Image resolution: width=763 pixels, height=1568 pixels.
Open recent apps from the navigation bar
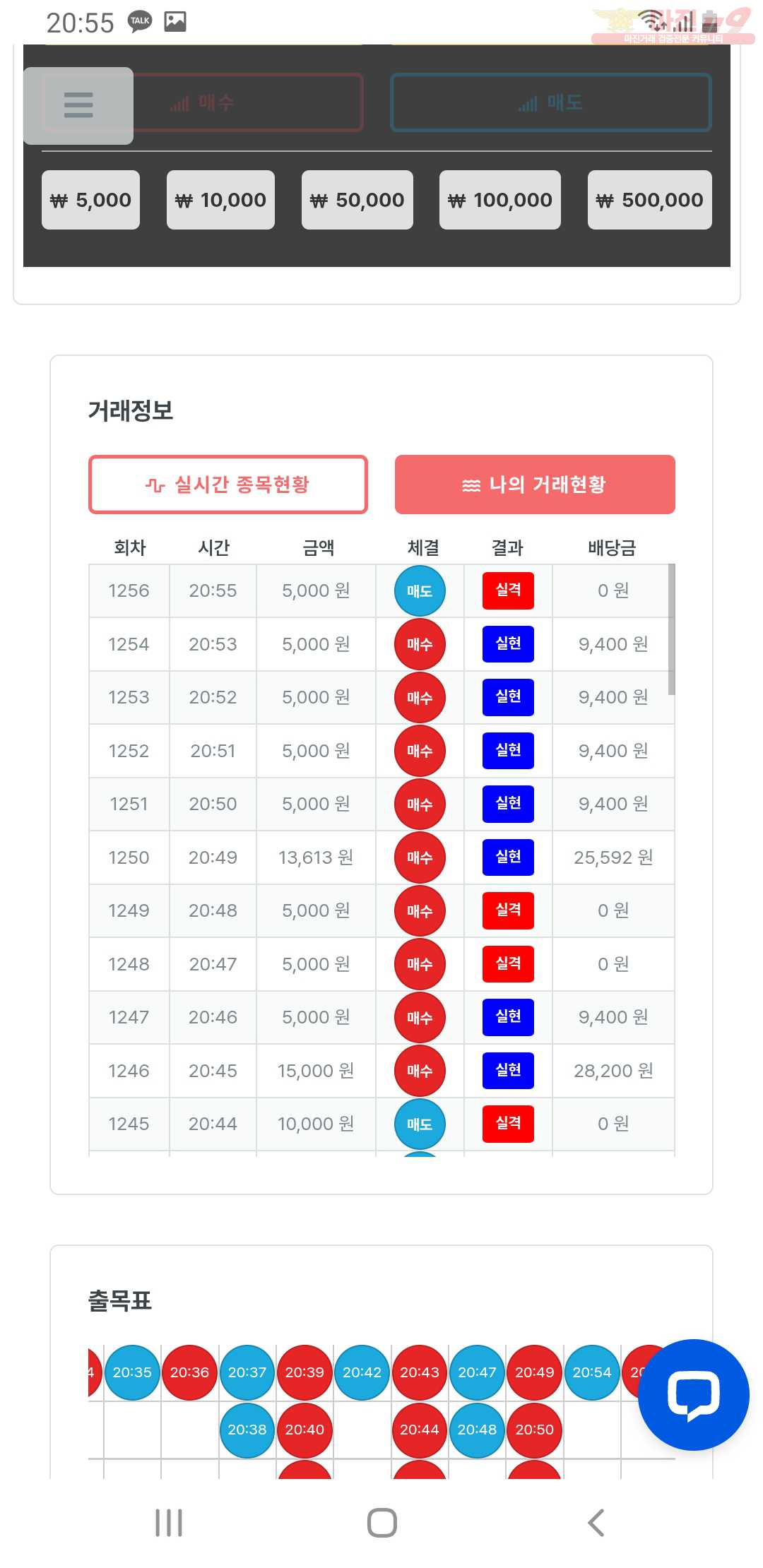pyautogui.click(x=169, y=1522)
